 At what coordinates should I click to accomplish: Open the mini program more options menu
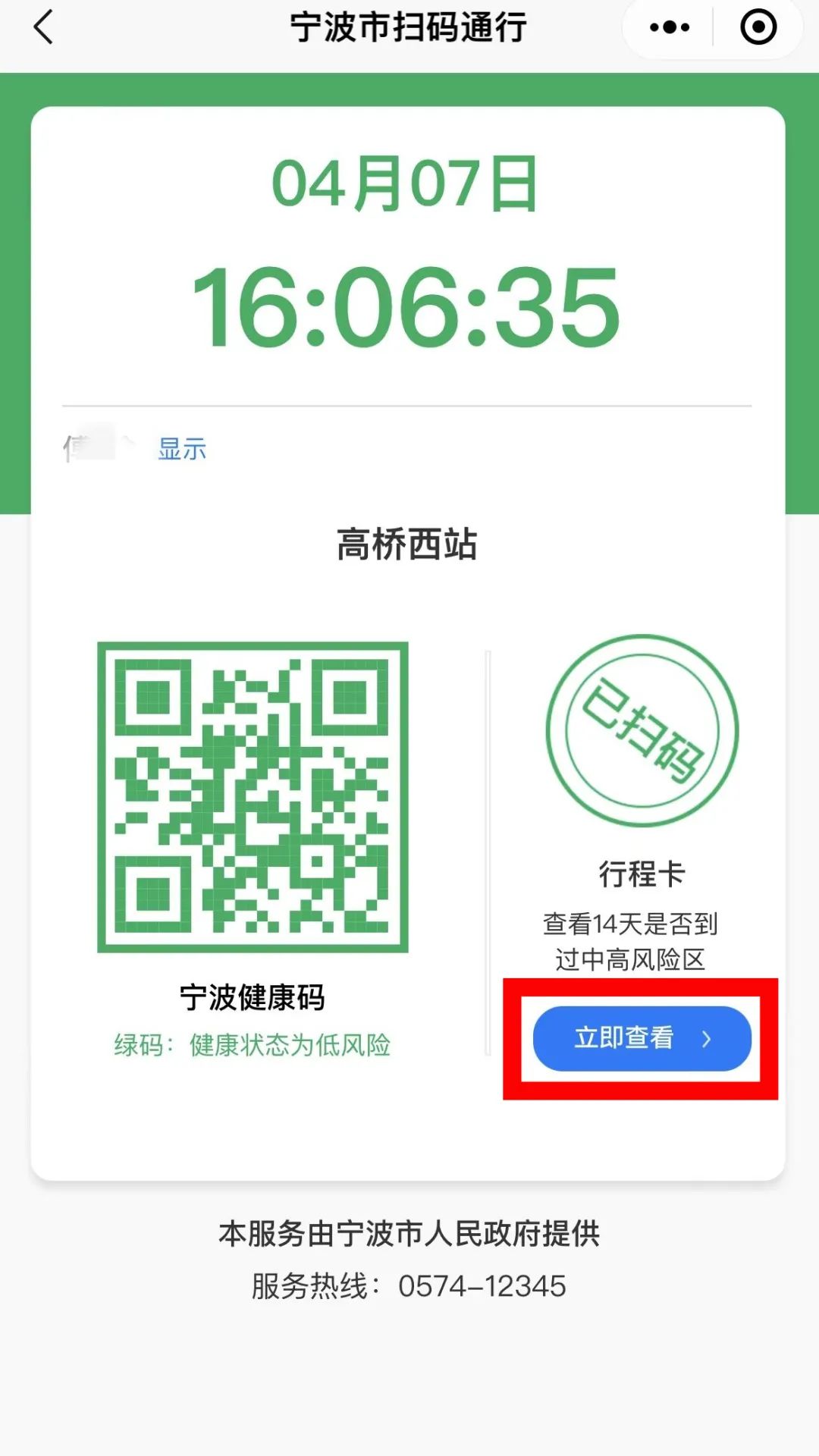(670, 28)
